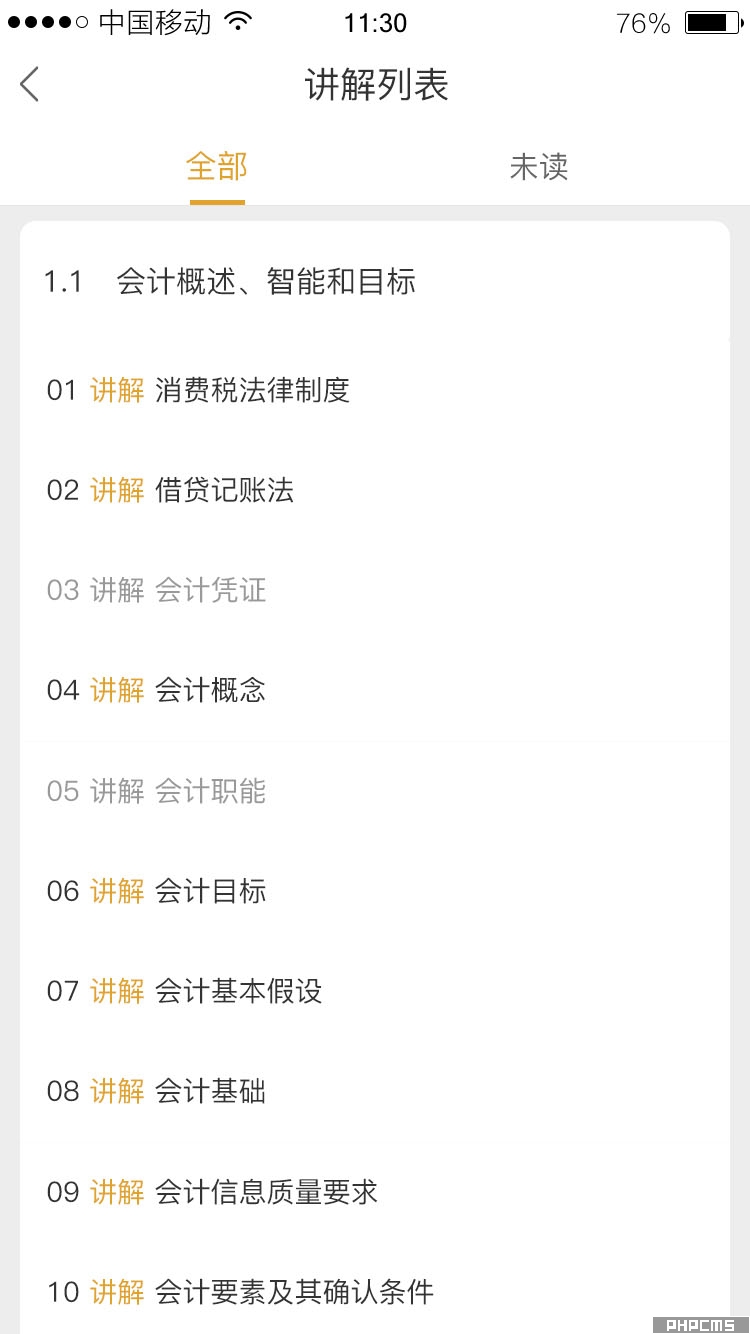The width and height of the screenshot is (750, 1334).
Task: Open lecture 03 会计凭证
Action: pyautogui.click(x=375, y=590)
